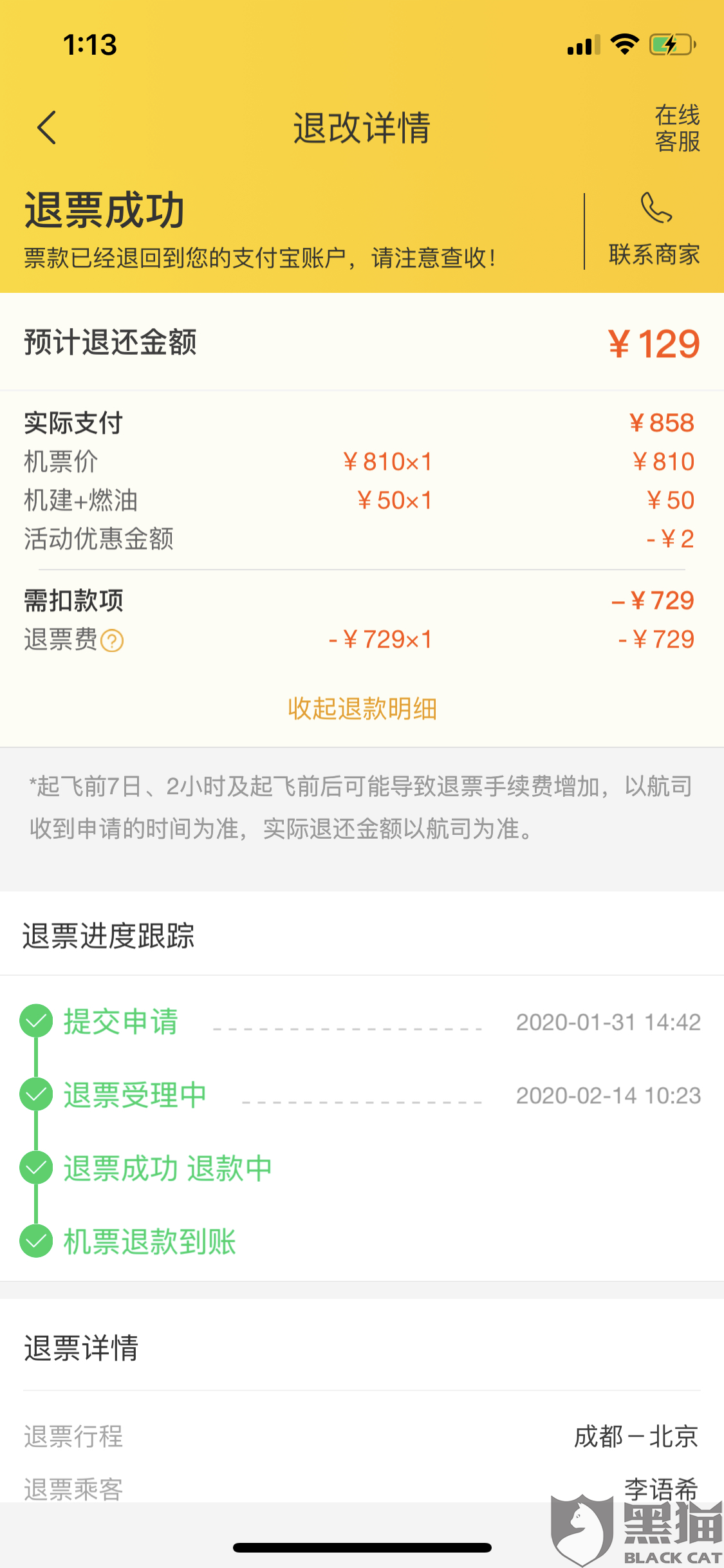The width and height of the screenshot is (724, 1568).
Task: Open 在线客服 online customer service
Action: (677, 128)
